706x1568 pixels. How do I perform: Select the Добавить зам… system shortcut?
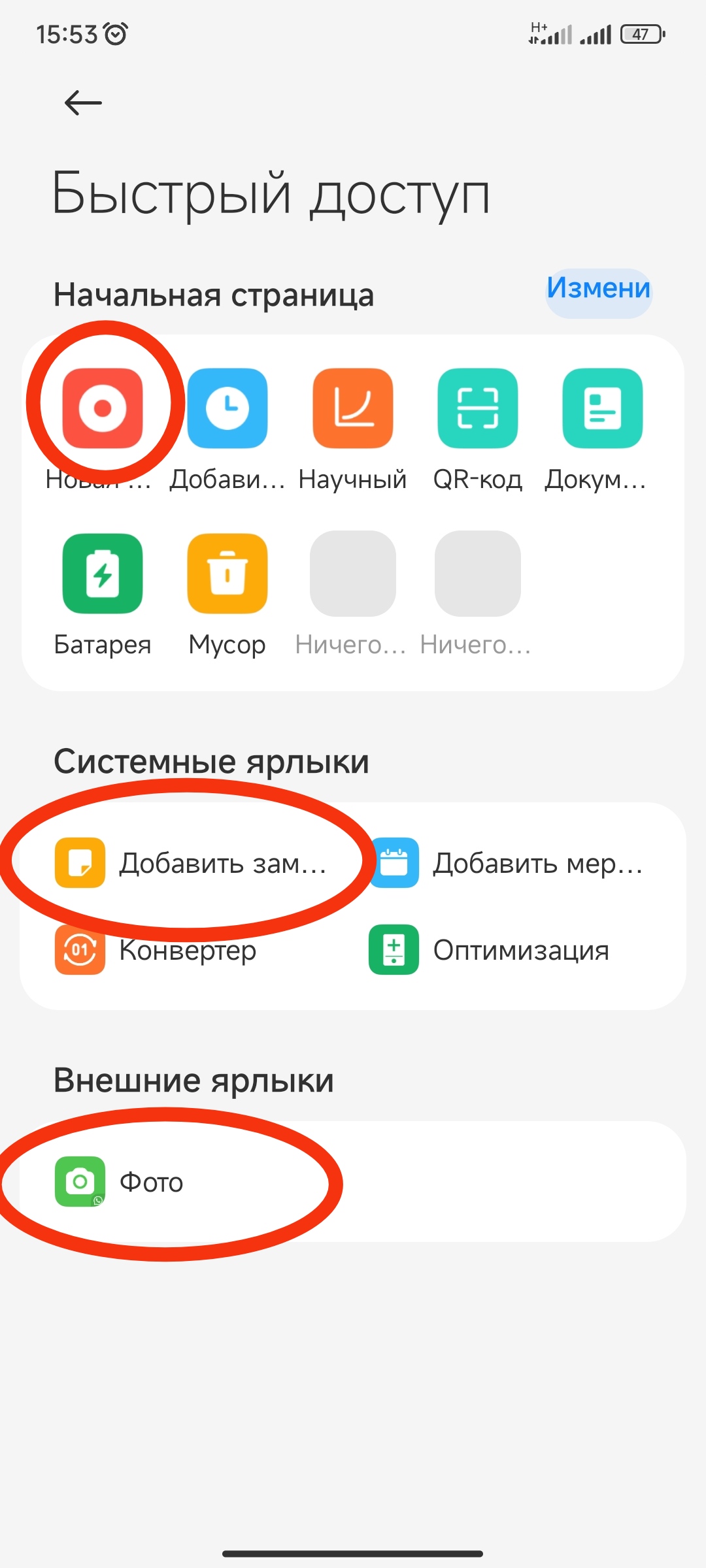[x=191, y=863]
